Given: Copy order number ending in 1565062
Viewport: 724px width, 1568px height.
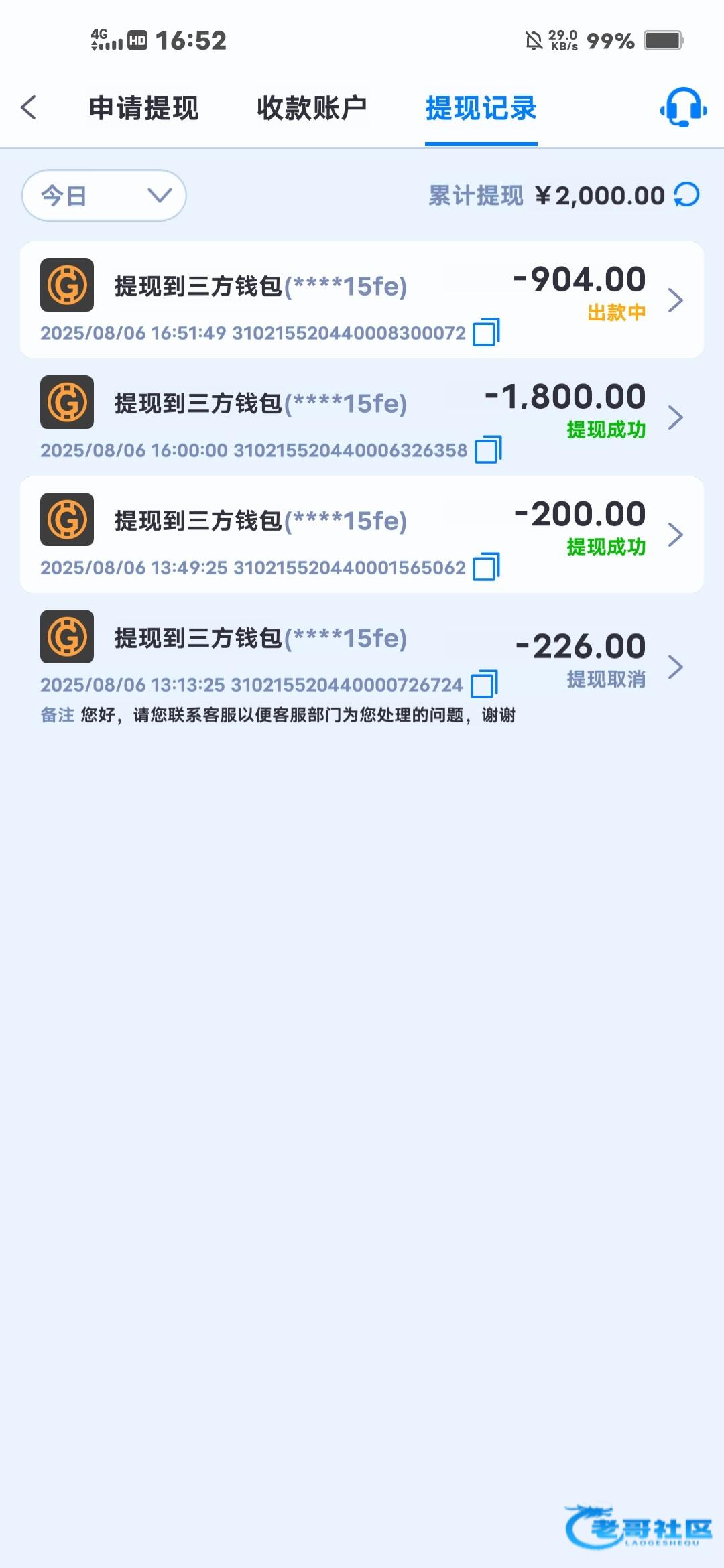Looking at the screenshot, I should 486,567.
